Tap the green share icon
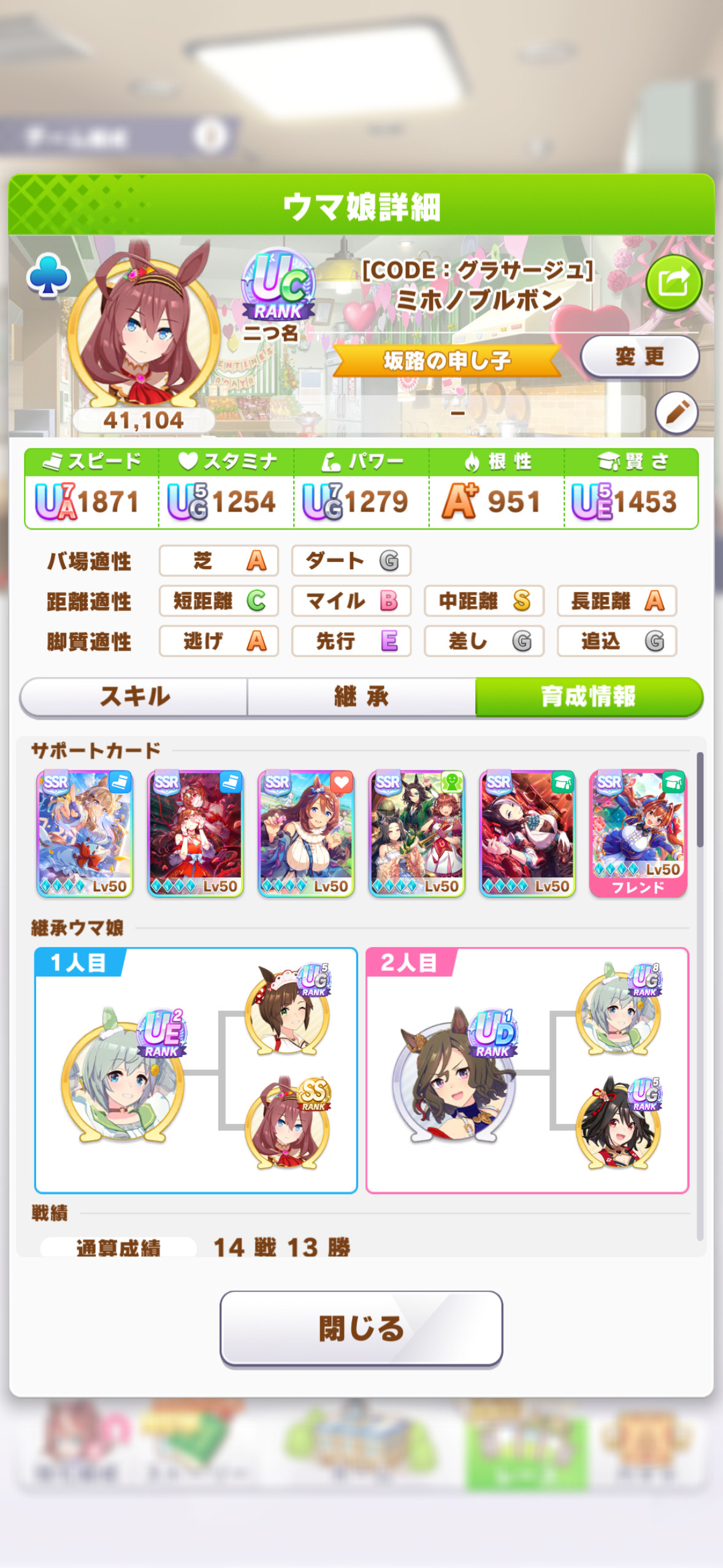Screen dimensions: 723x1568 673,283
